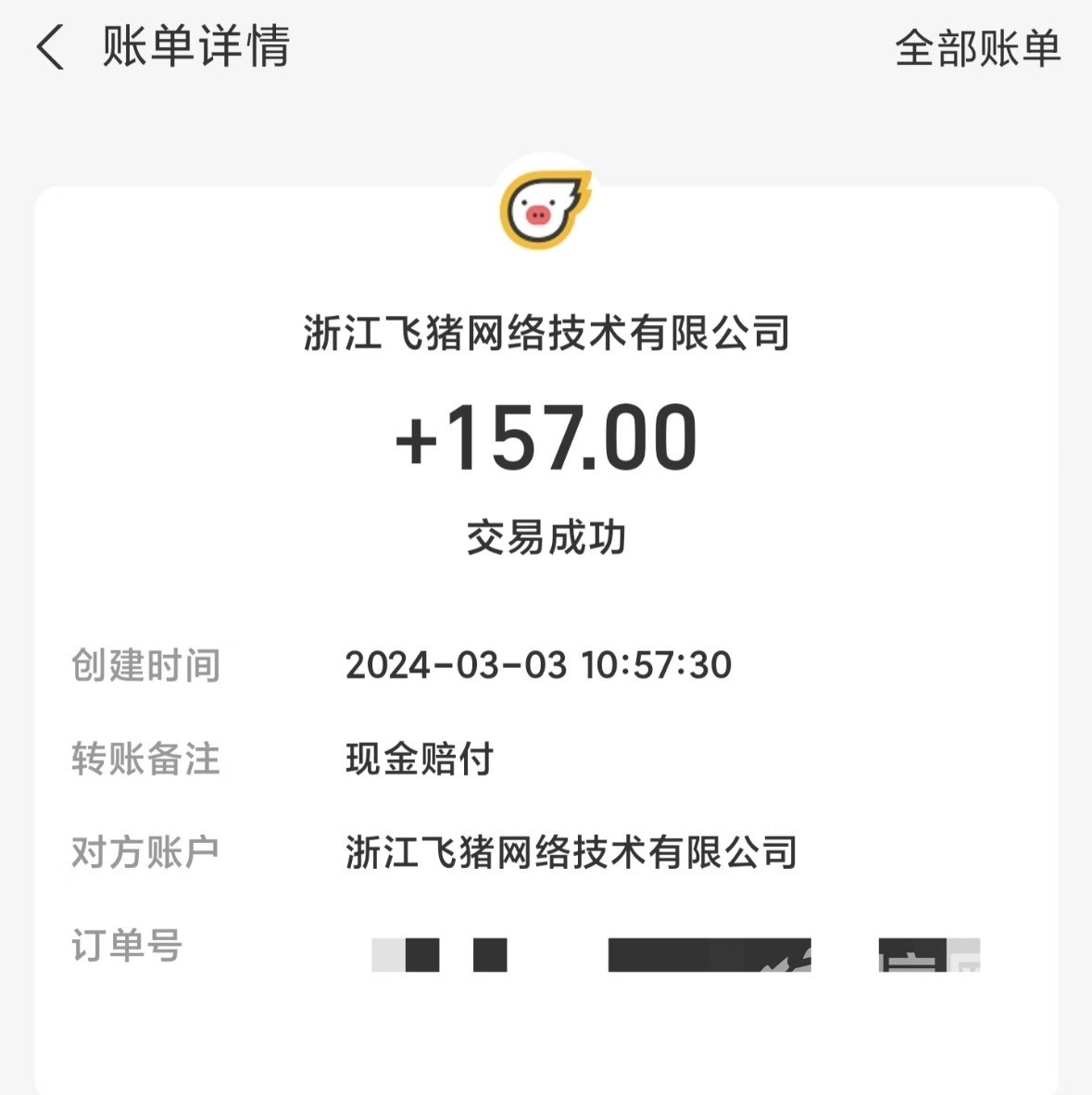Go back from the 账单详情 page
This screenshot has width=1092, height=1095.
[x=51, y=47]
